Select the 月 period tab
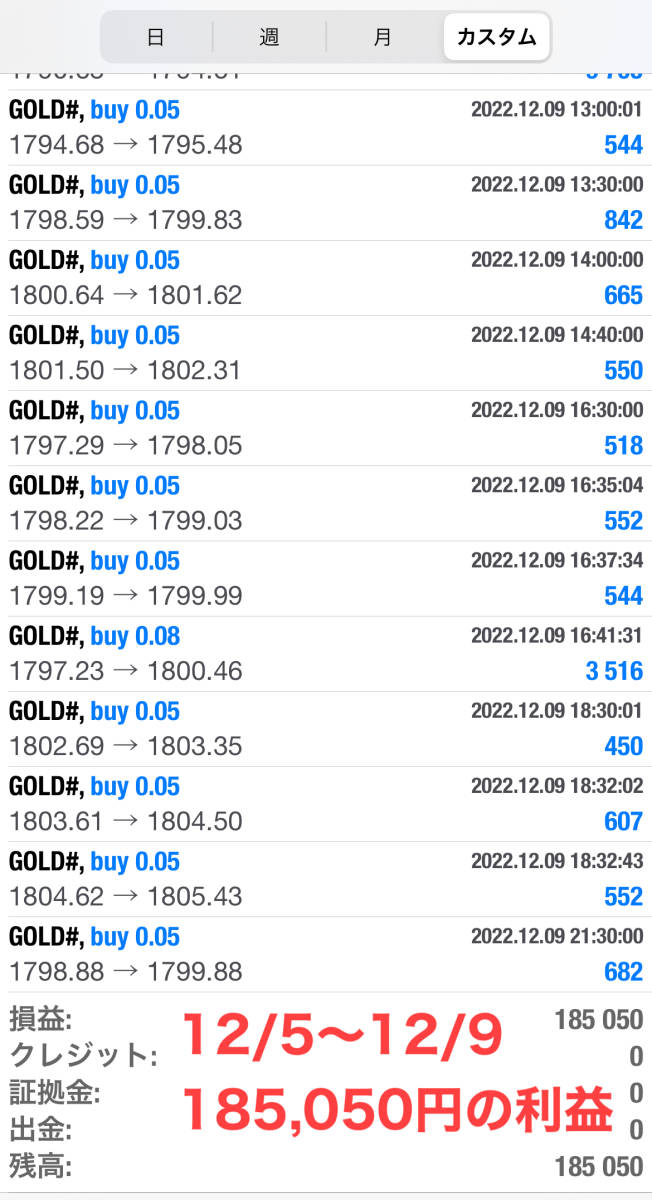652x1200 pixels. click(383, 38)
